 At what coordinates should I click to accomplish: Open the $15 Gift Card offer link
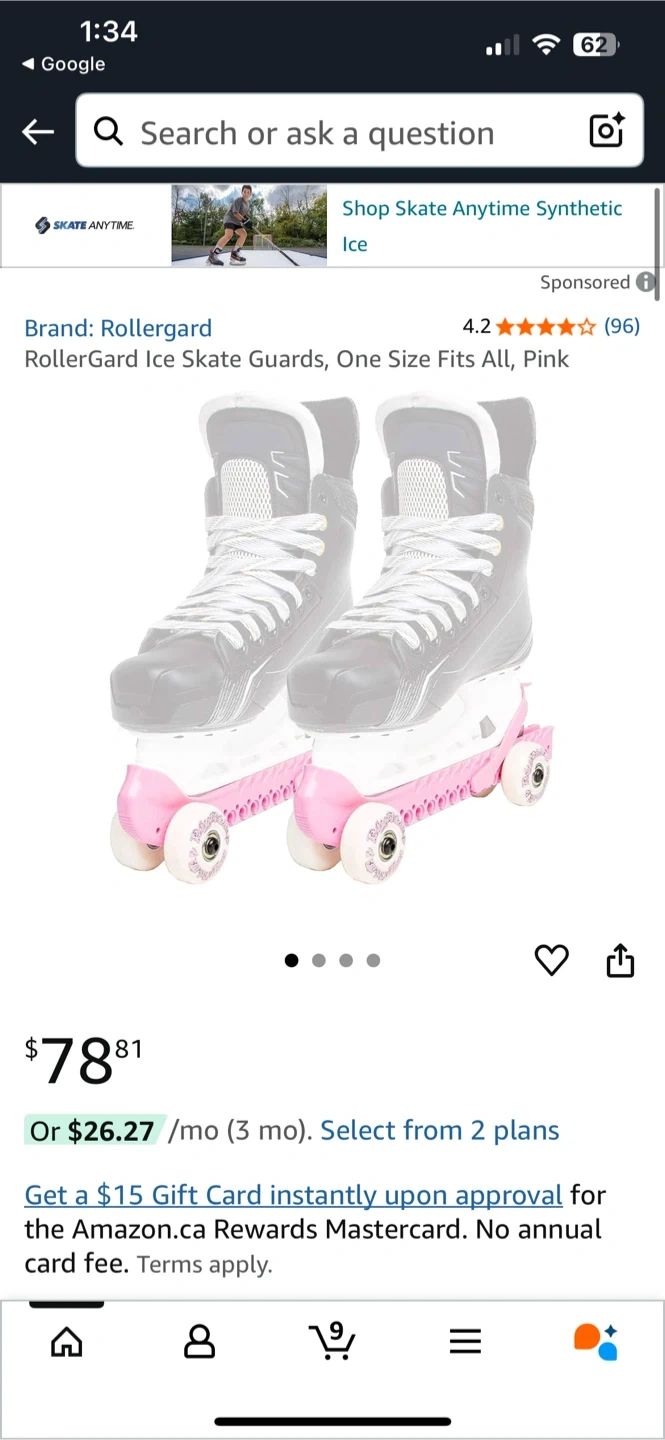294,1195
